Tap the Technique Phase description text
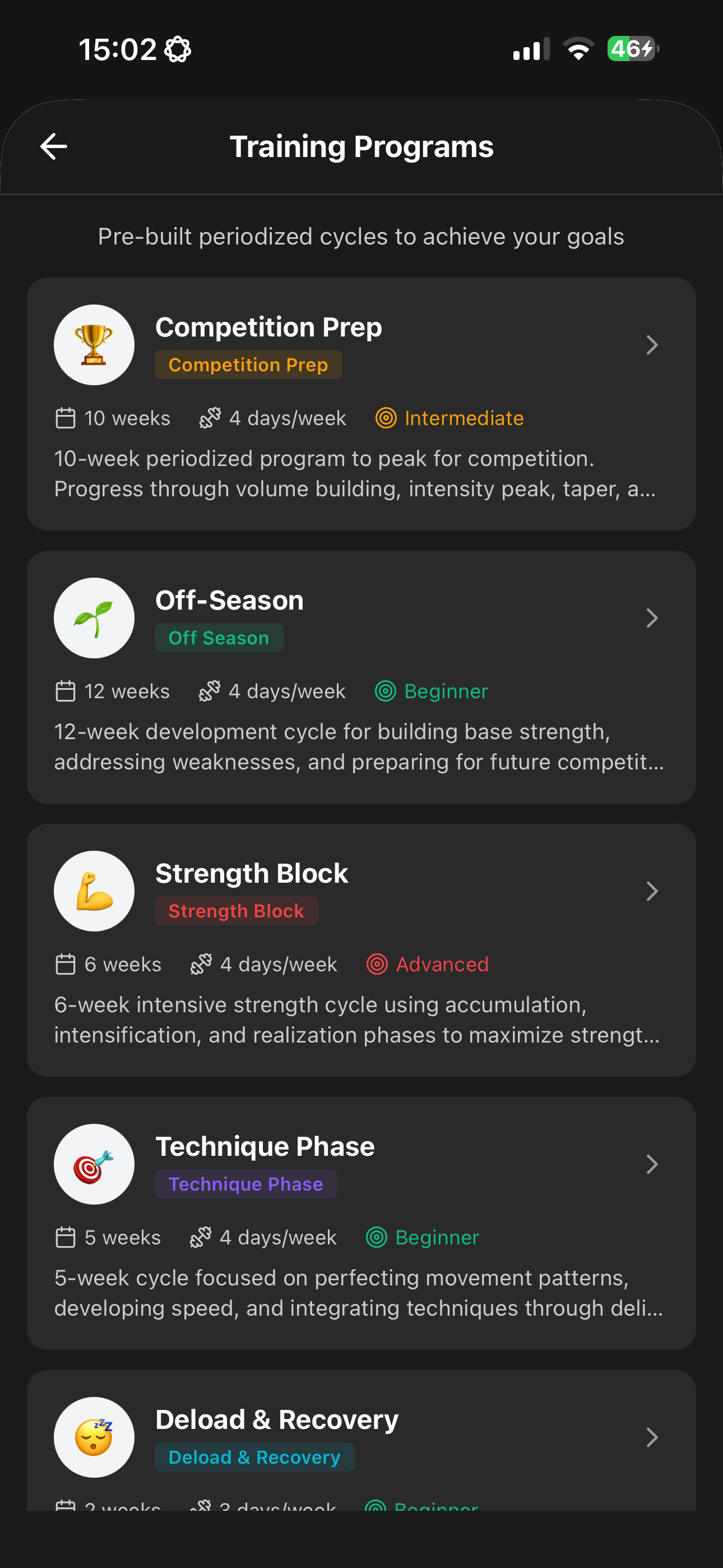Image resolution: width=723 pixels, height=1568 pixels. coord(359,1293)
